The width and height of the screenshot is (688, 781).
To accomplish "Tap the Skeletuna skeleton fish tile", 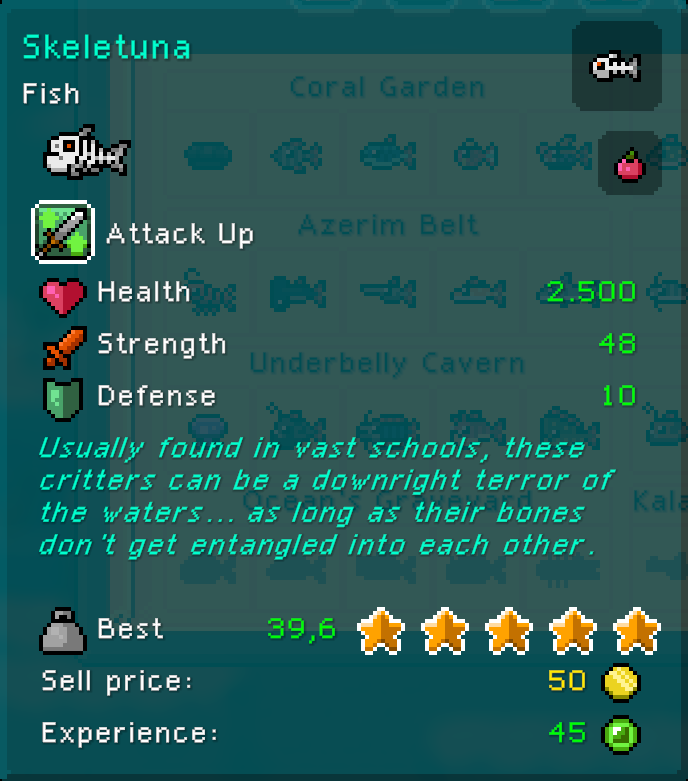I will [616, 67].
